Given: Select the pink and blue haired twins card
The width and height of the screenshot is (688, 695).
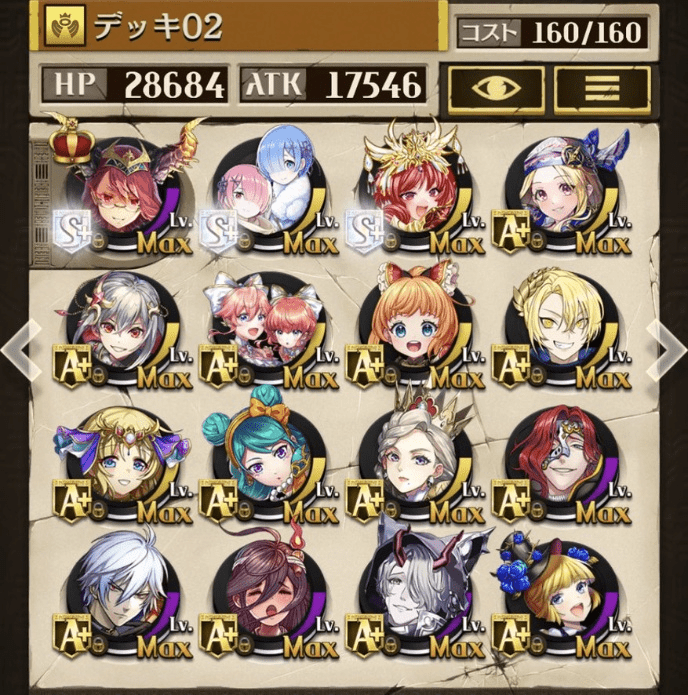Looking at the screenshot, I should (265, 193).
